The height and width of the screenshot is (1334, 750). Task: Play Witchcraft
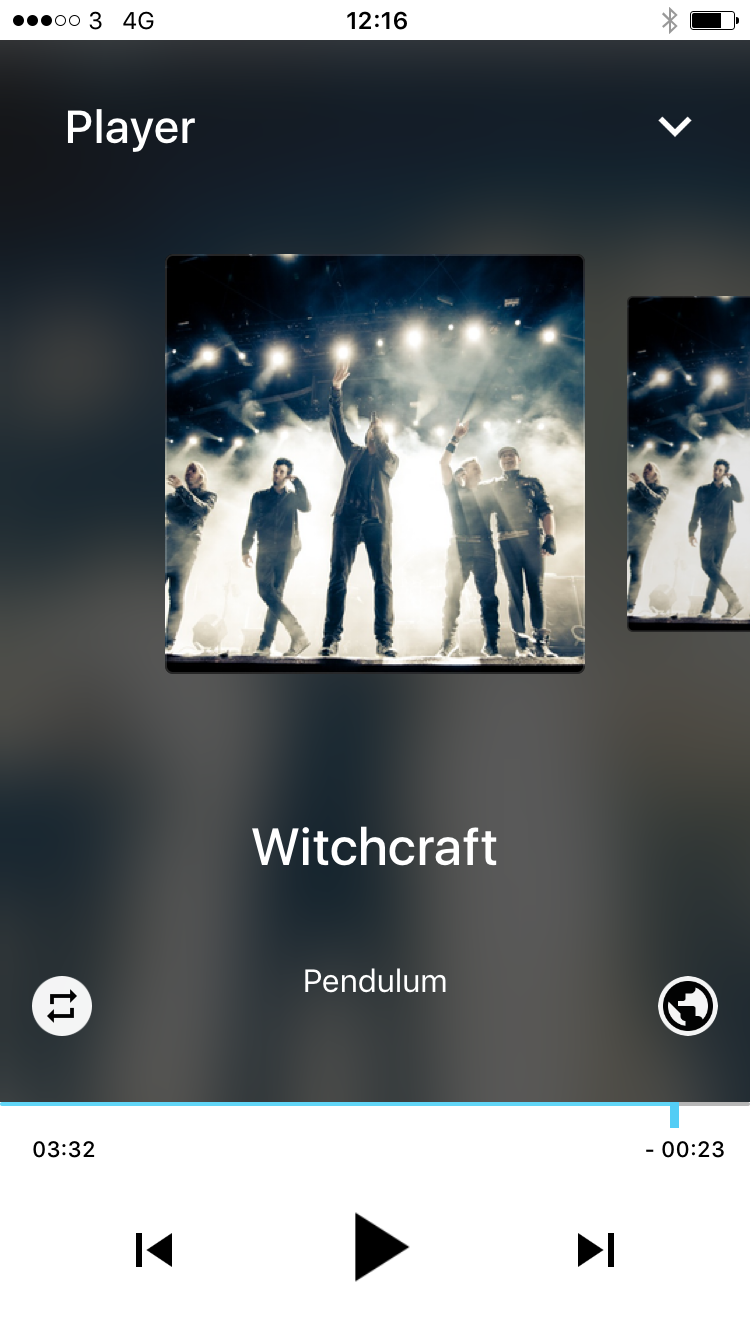(x=380, y=1246)
